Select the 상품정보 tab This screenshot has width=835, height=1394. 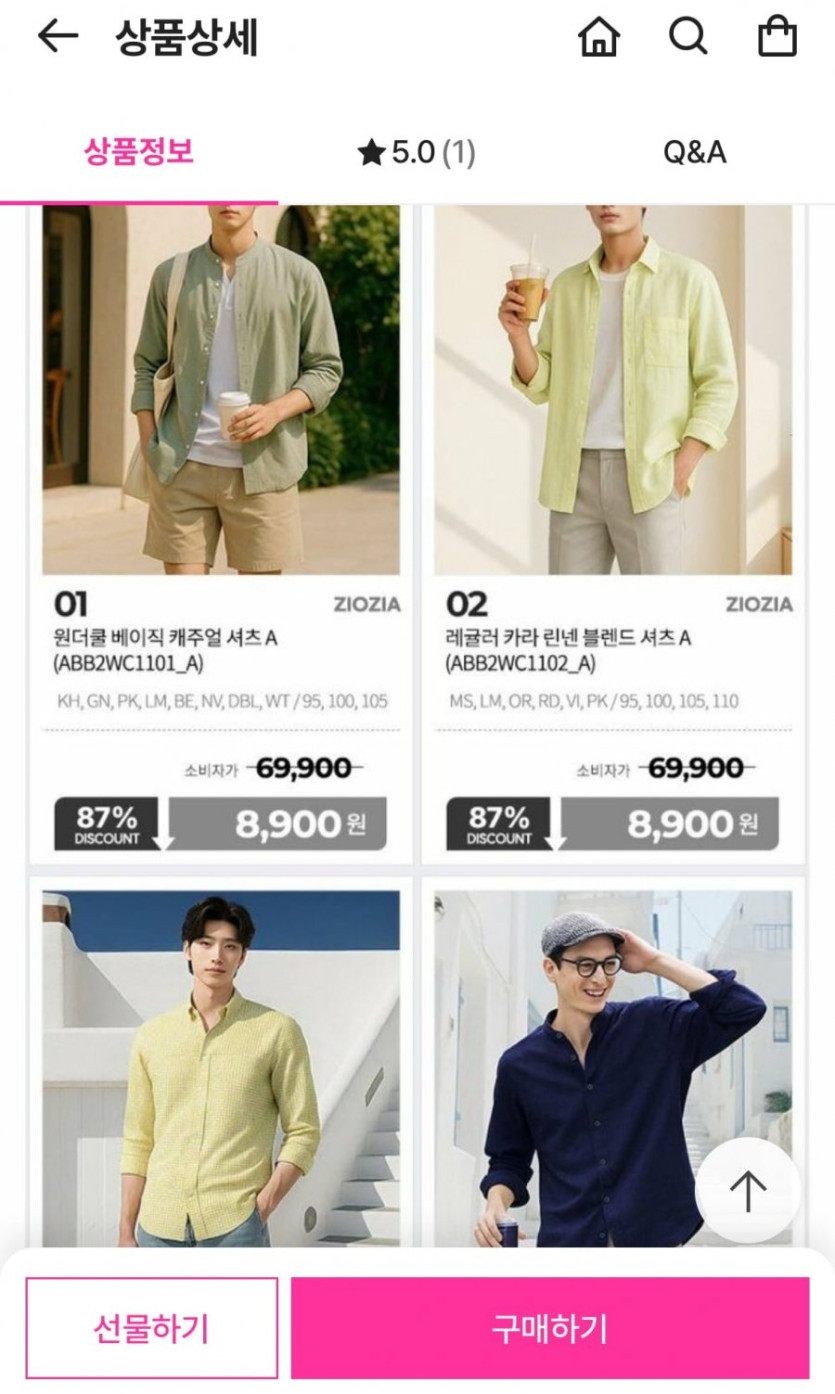click(x=139, y=152)
